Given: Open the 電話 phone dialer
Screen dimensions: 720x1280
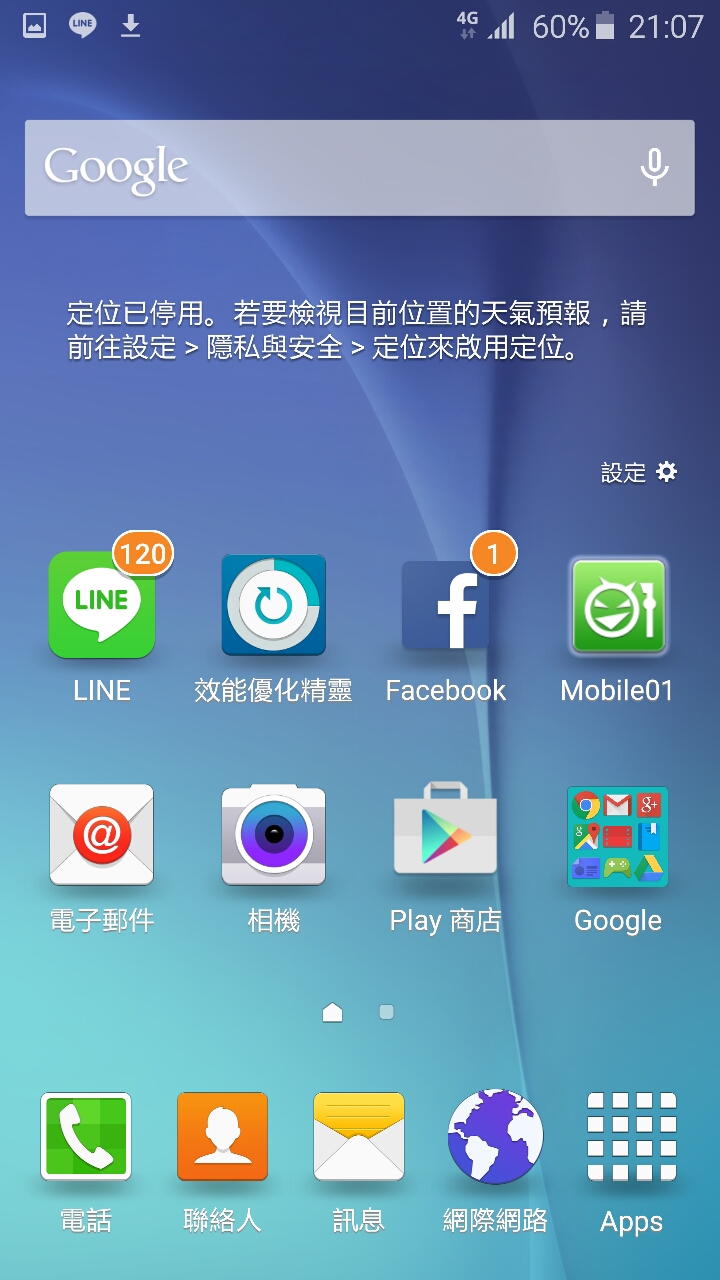Looking at the screenshot, I should tap(86, 1137).
